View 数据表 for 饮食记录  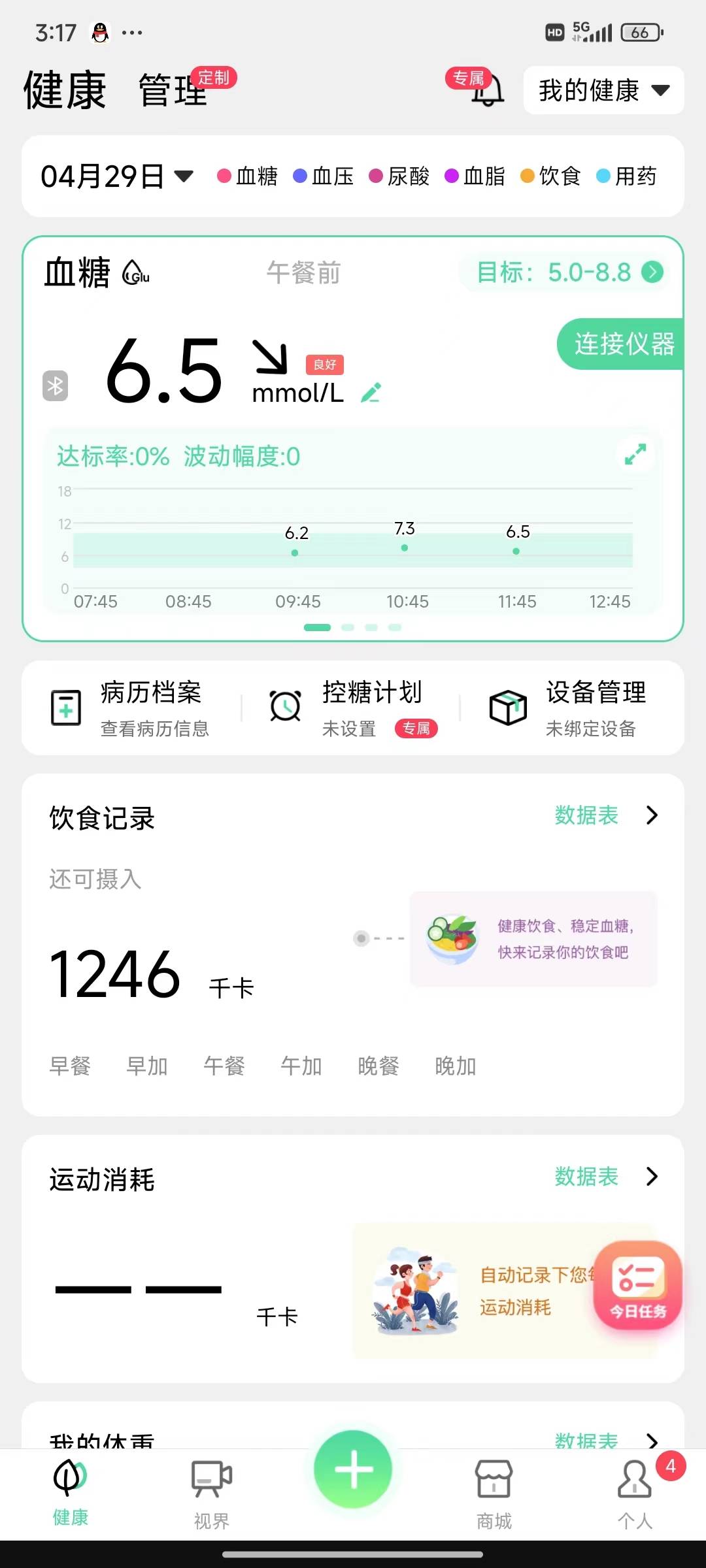(605, 815)
